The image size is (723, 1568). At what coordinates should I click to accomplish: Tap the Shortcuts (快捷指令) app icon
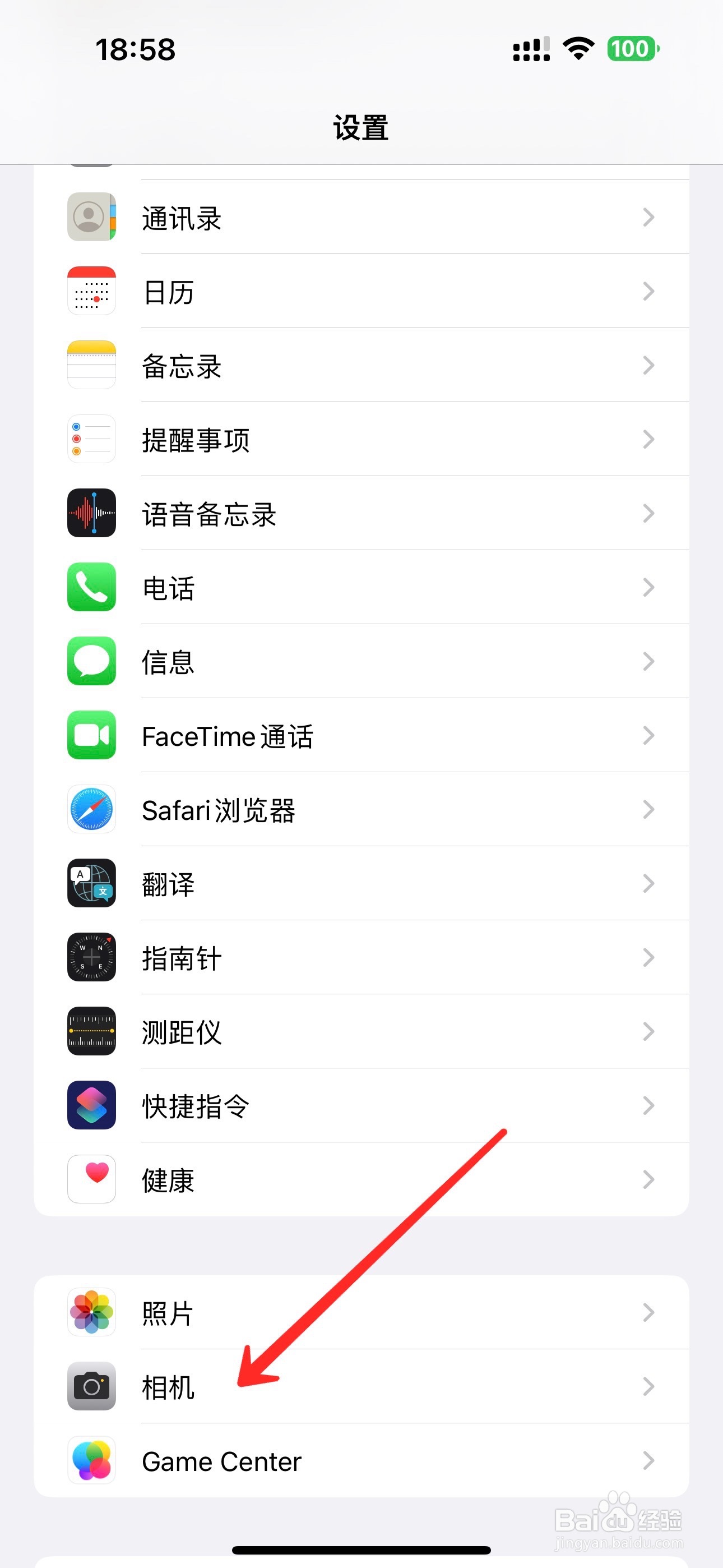pyautogui.click(x=91, y=1105)
